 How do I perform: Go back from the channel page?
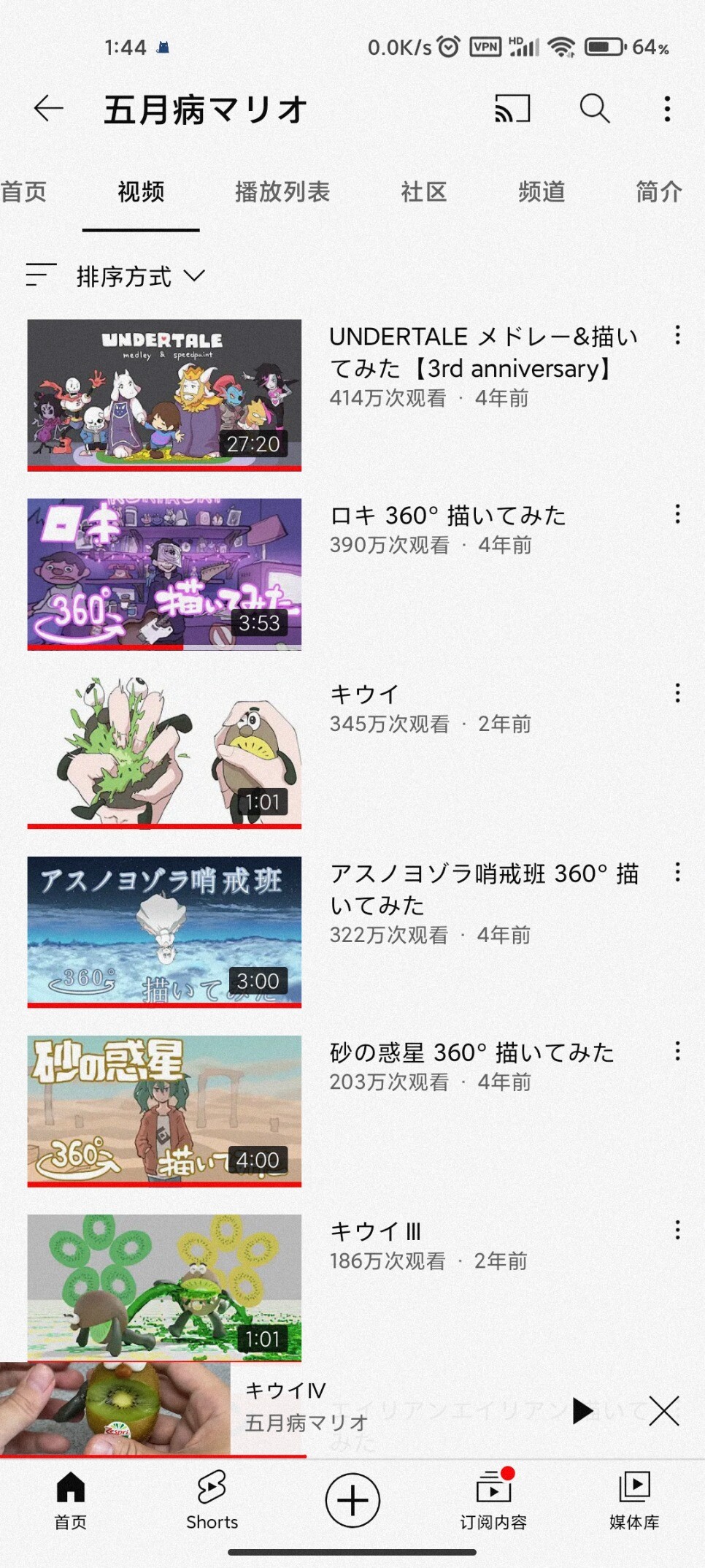point(49,109)
